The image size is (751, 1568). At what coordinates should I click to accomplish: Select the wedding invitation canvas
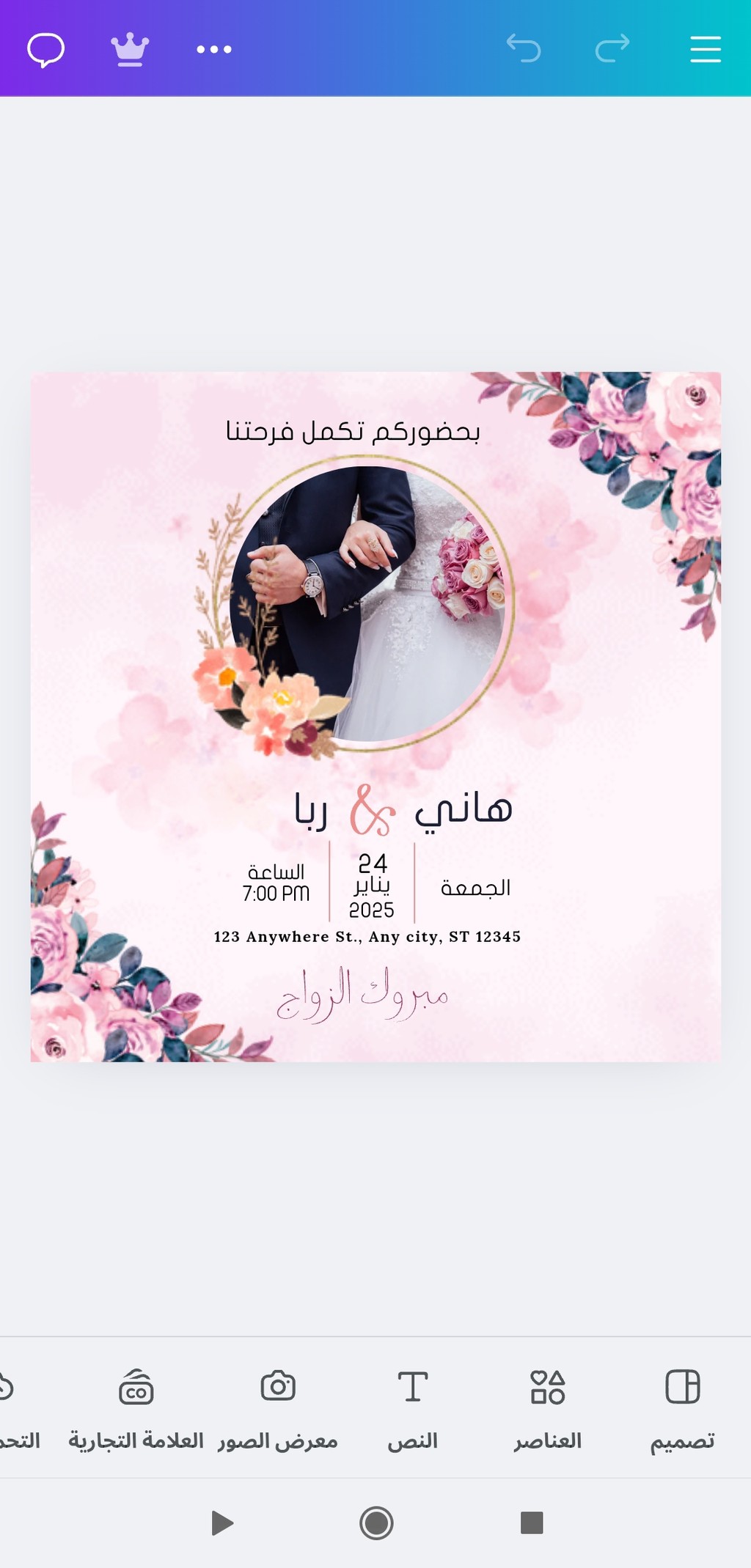(375, 717)
